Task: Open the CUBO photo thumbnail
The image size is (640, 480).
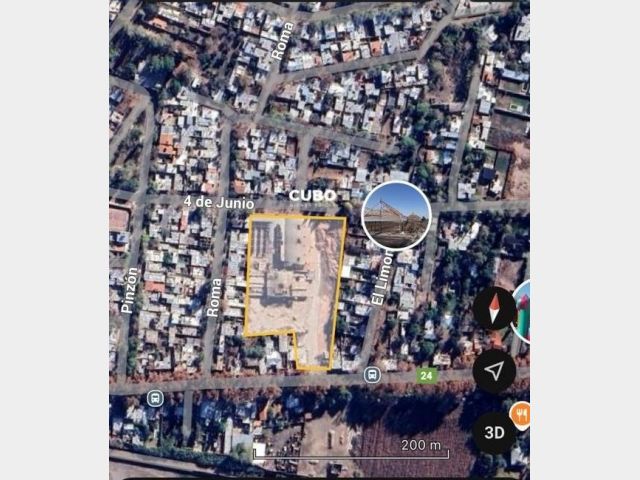Action: tap(396, 216)
